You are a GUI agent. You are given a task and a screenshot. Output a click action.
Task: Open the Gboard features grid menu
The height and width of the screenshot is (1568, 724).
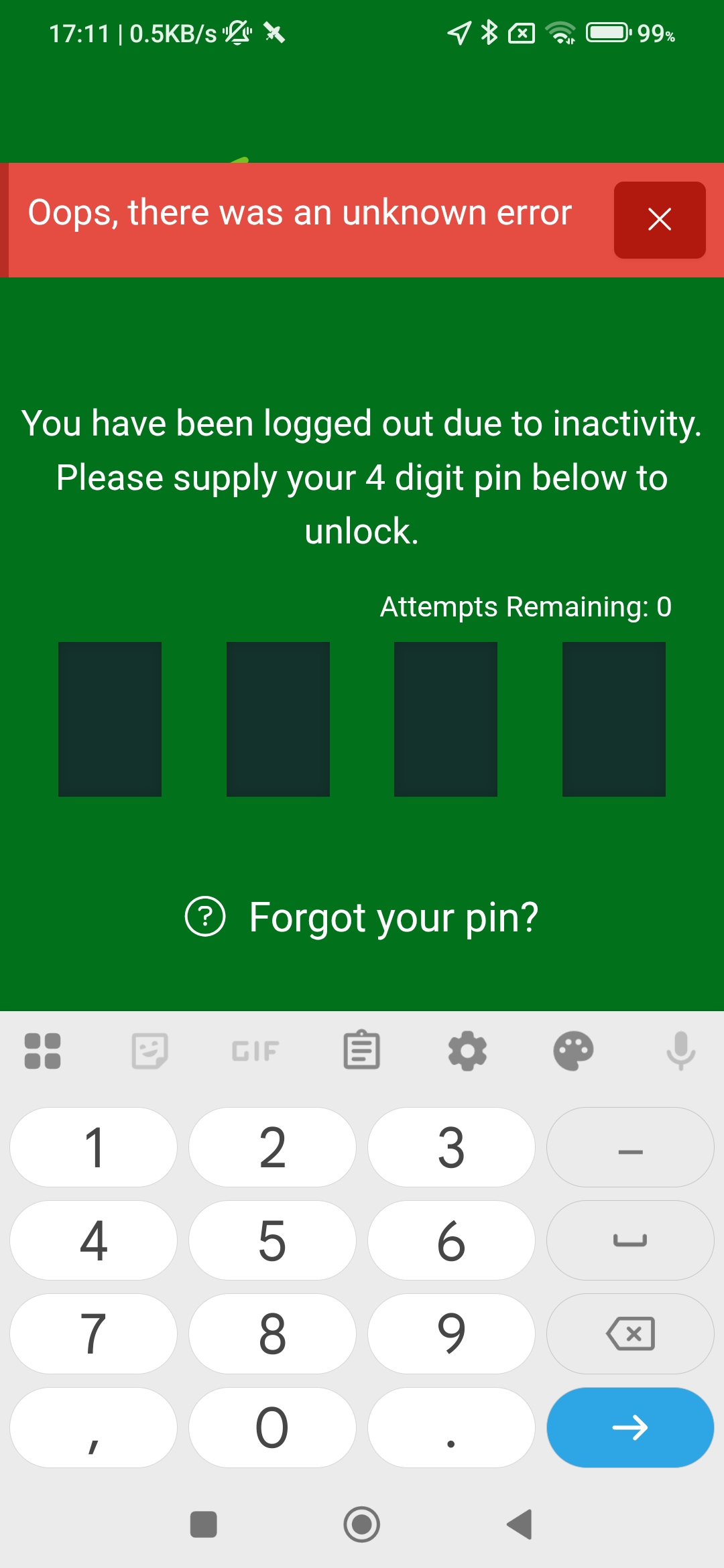pyautogui.click(x=43, y=1049)
